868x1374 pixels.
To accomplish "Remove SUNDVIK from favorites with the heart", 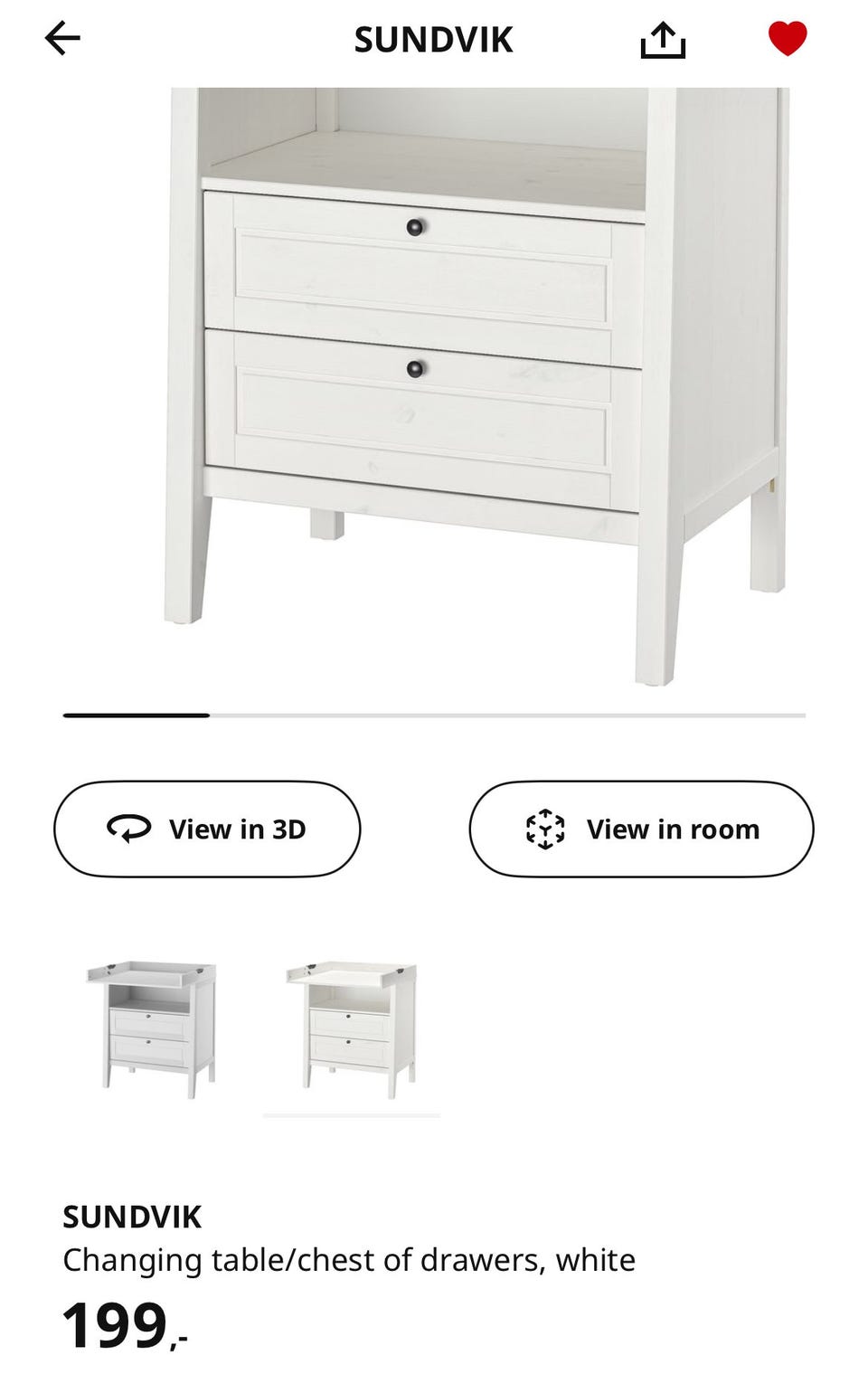I will coord(787,39).
